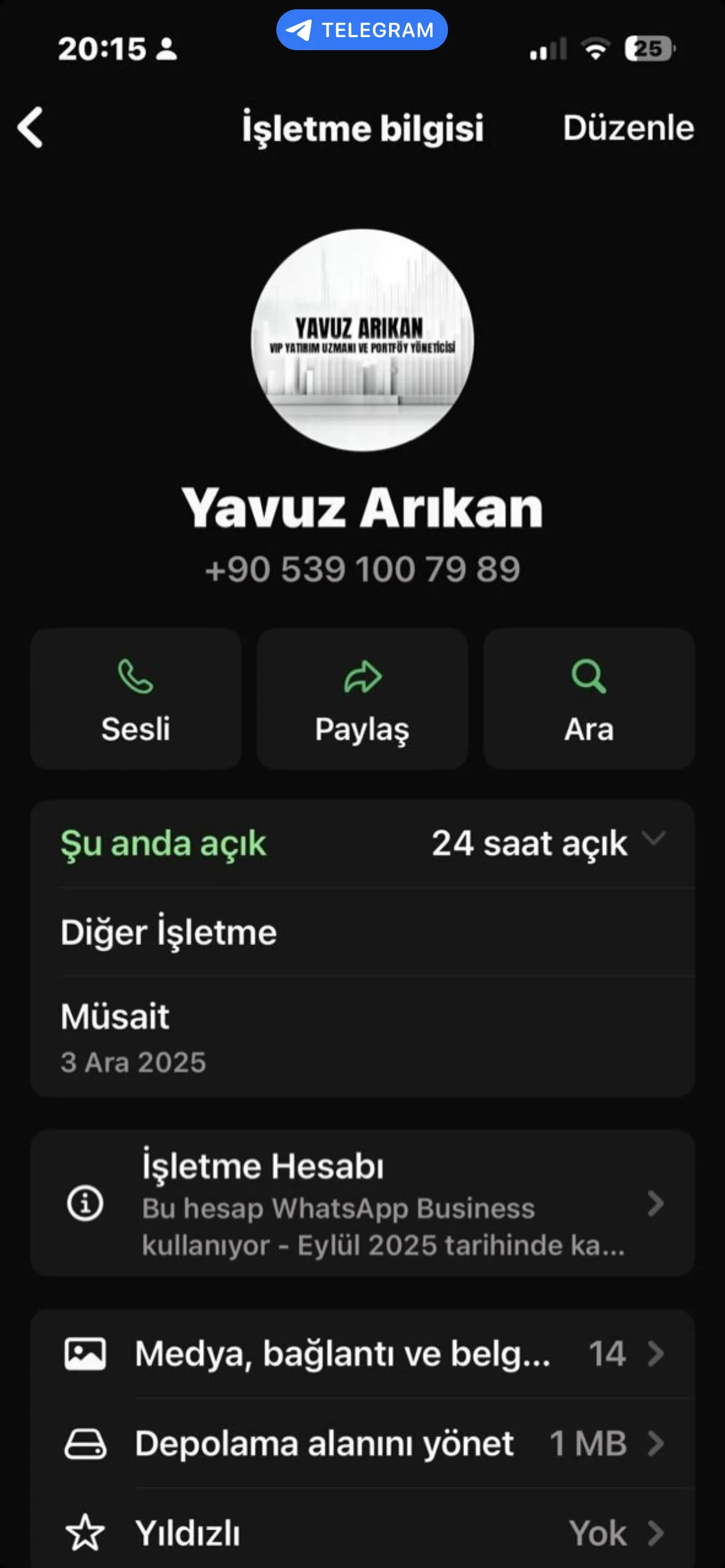725x1568 pixels.
Task: Open Depolama alanını yönet
Action: [362, 1444]
